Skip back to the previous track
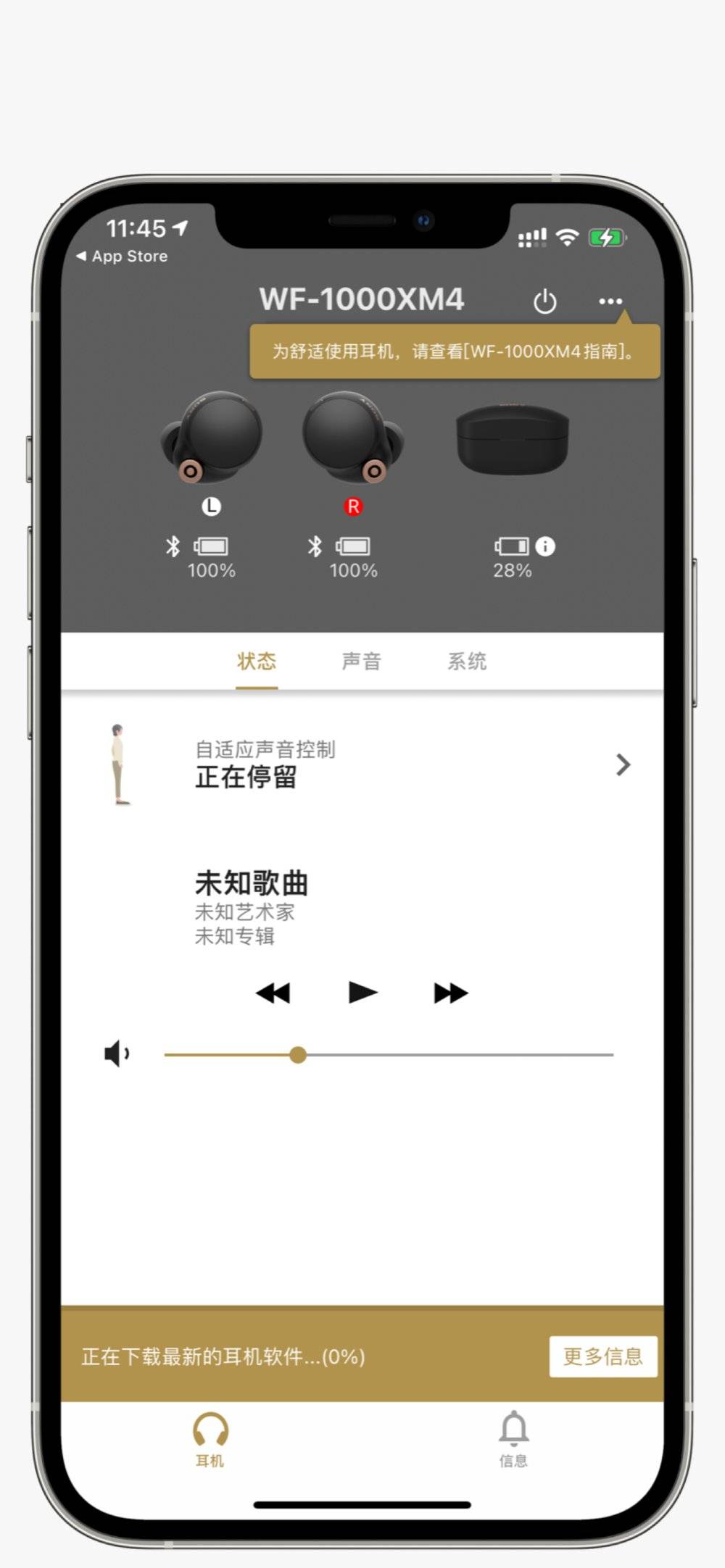Viewport: 725px width, 1568px height. click(x=273, y=993)
